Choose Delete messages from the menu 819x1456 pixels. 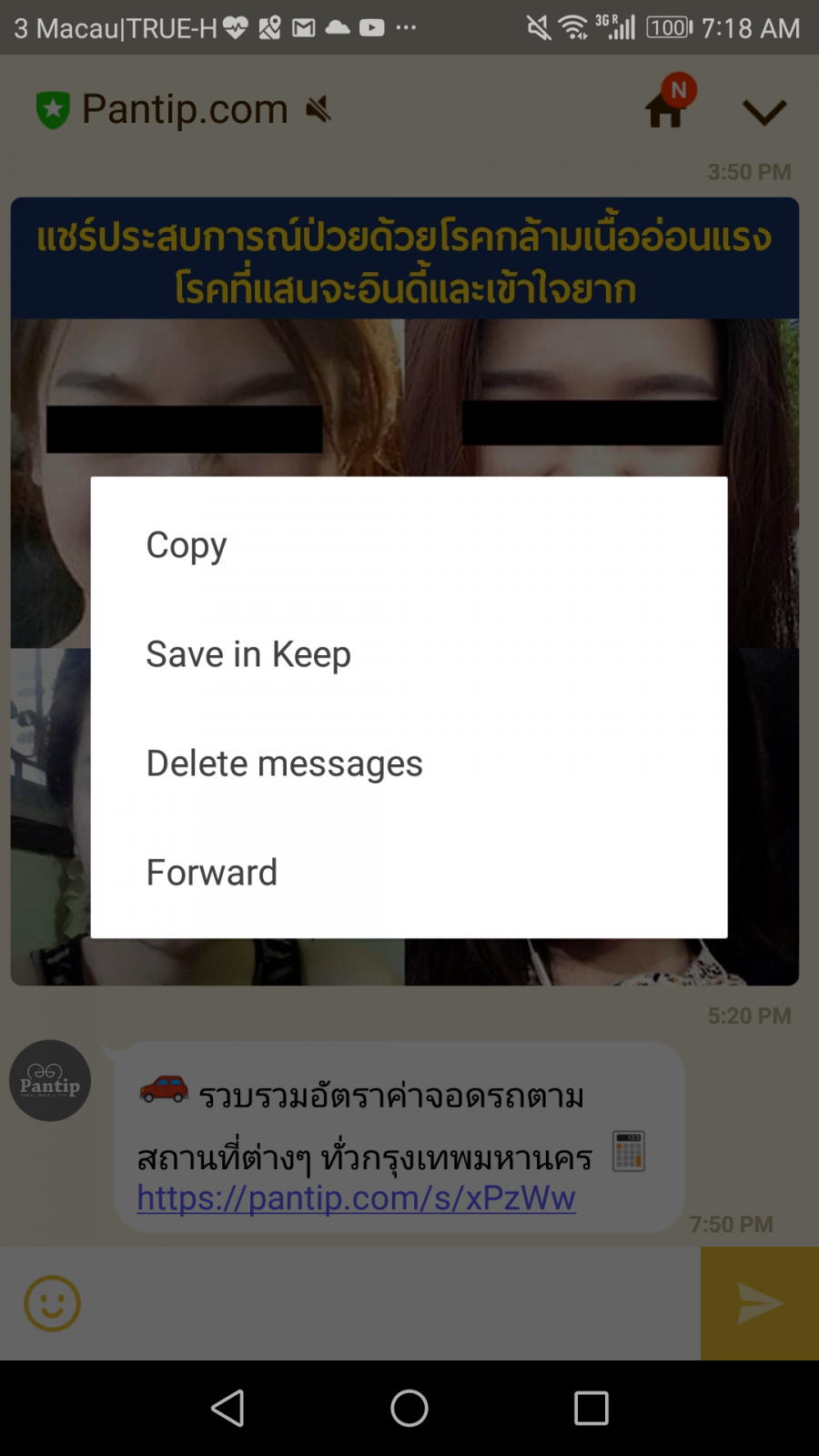pyautogui.click(x=284, y=763)
